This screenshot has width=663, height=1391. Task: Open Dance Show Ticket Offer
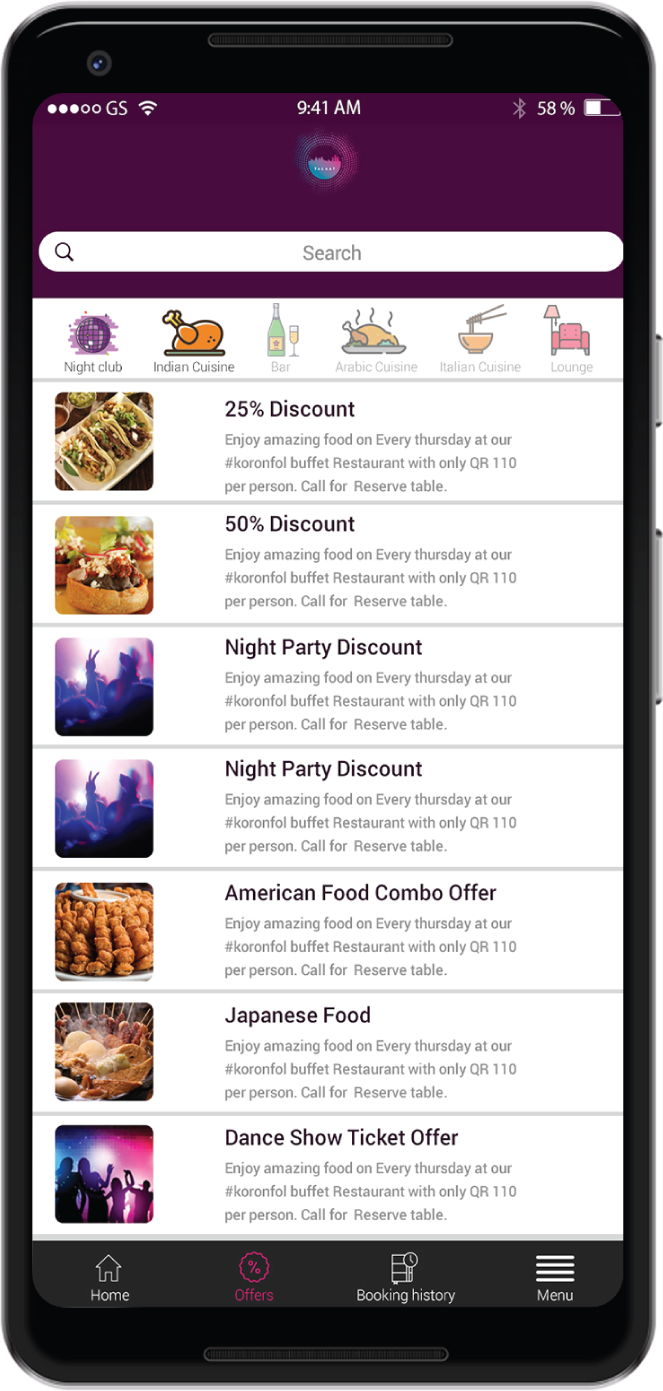[328, 1176]
